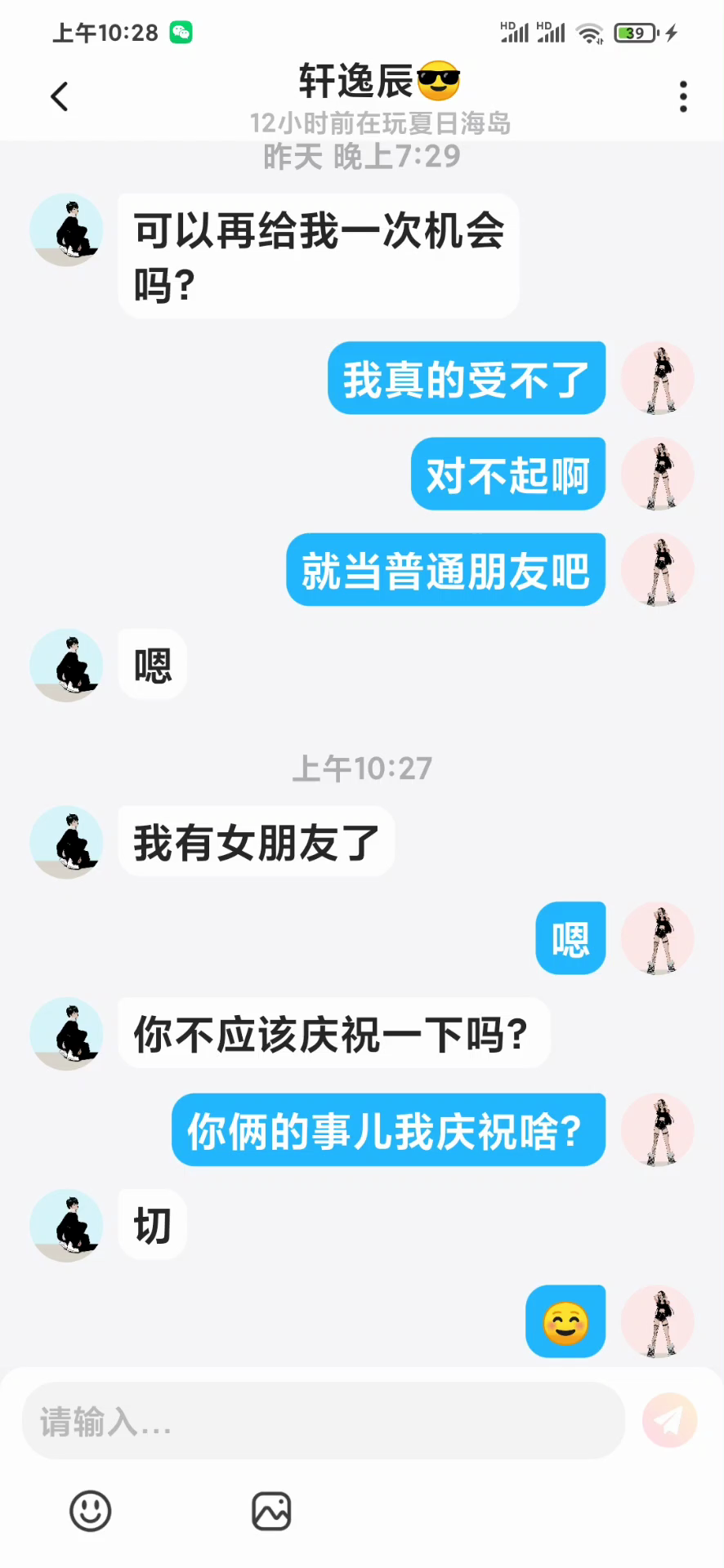Open contact avatar beside 我有女朋友了
The height and width of the screenshot is (1568, 724).
click(x=66, y=842)
